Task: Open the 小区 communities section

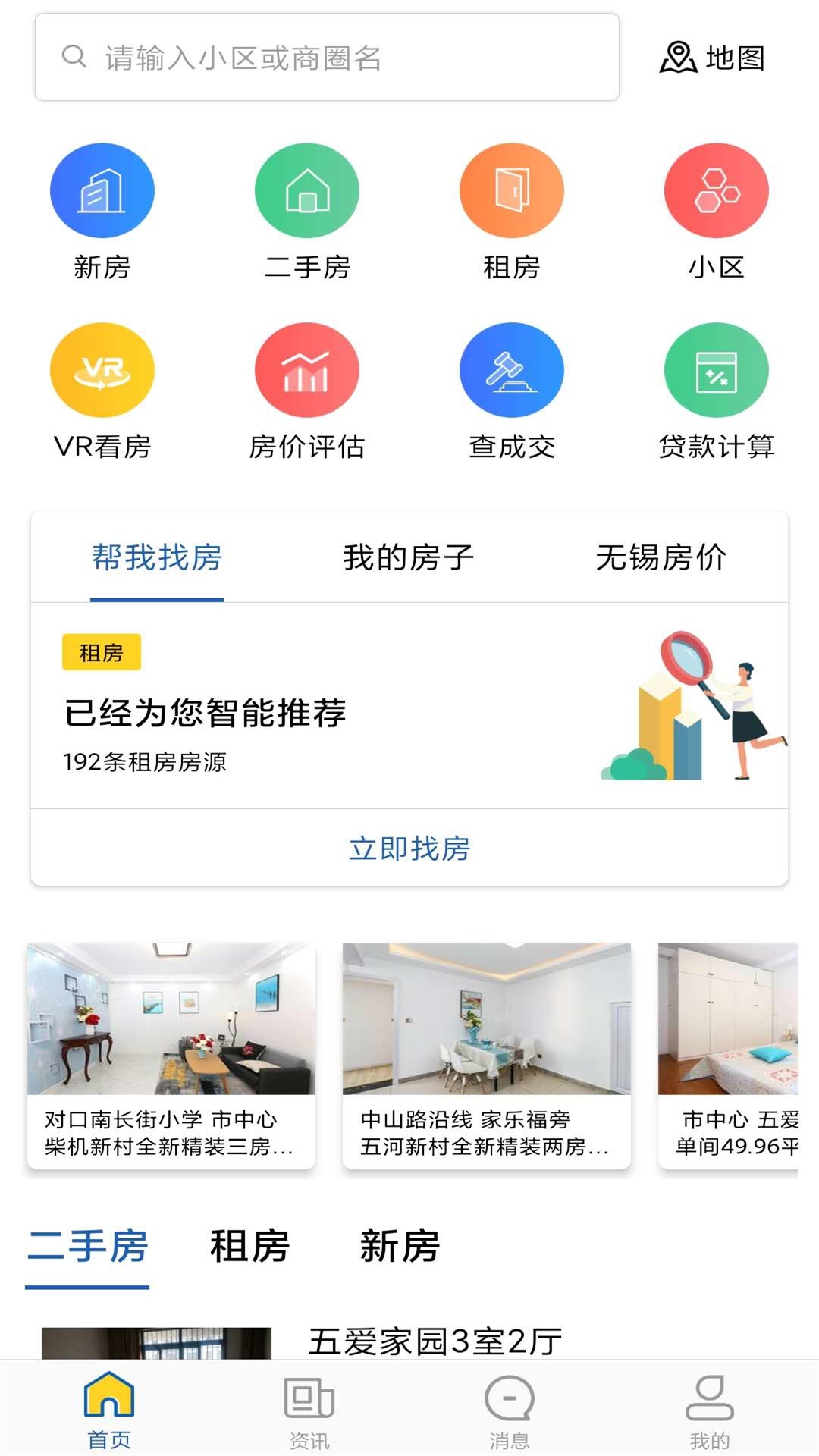Action: pyautogui.click(x=717, y=212)
